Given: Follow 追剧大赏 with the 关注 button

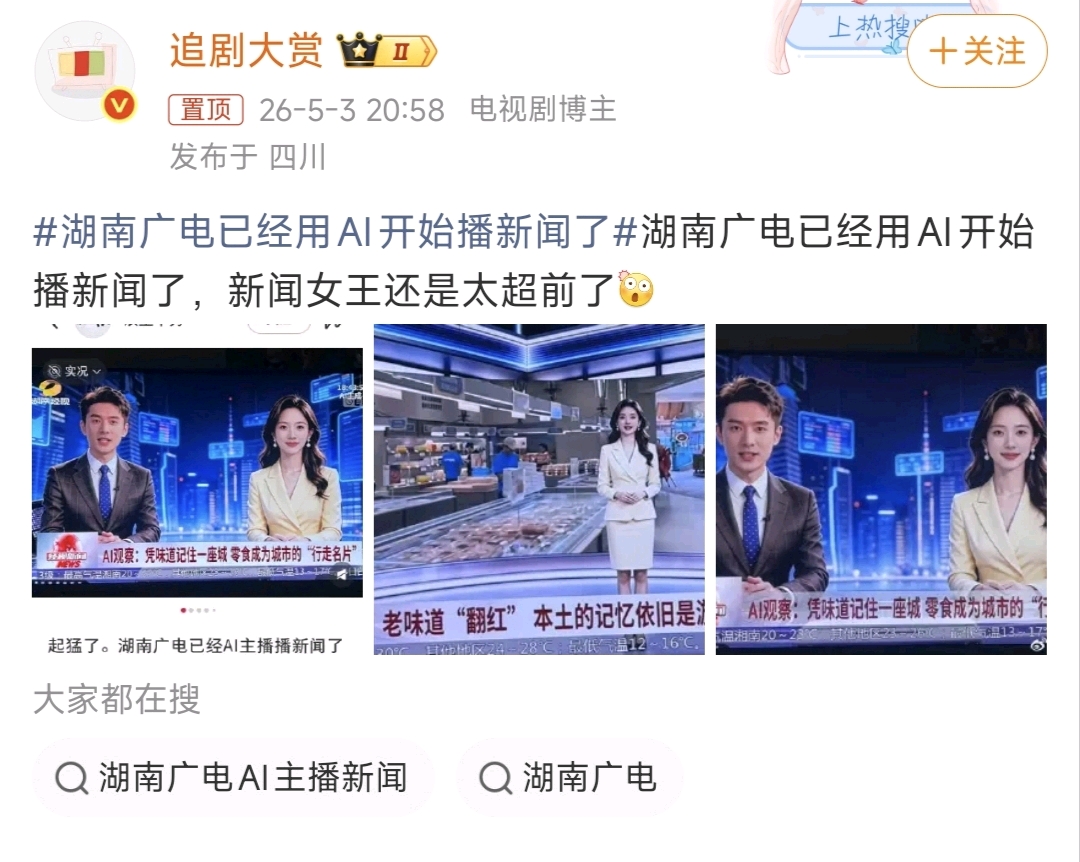Looking at the screenshot, I should (x=977, y=51).
